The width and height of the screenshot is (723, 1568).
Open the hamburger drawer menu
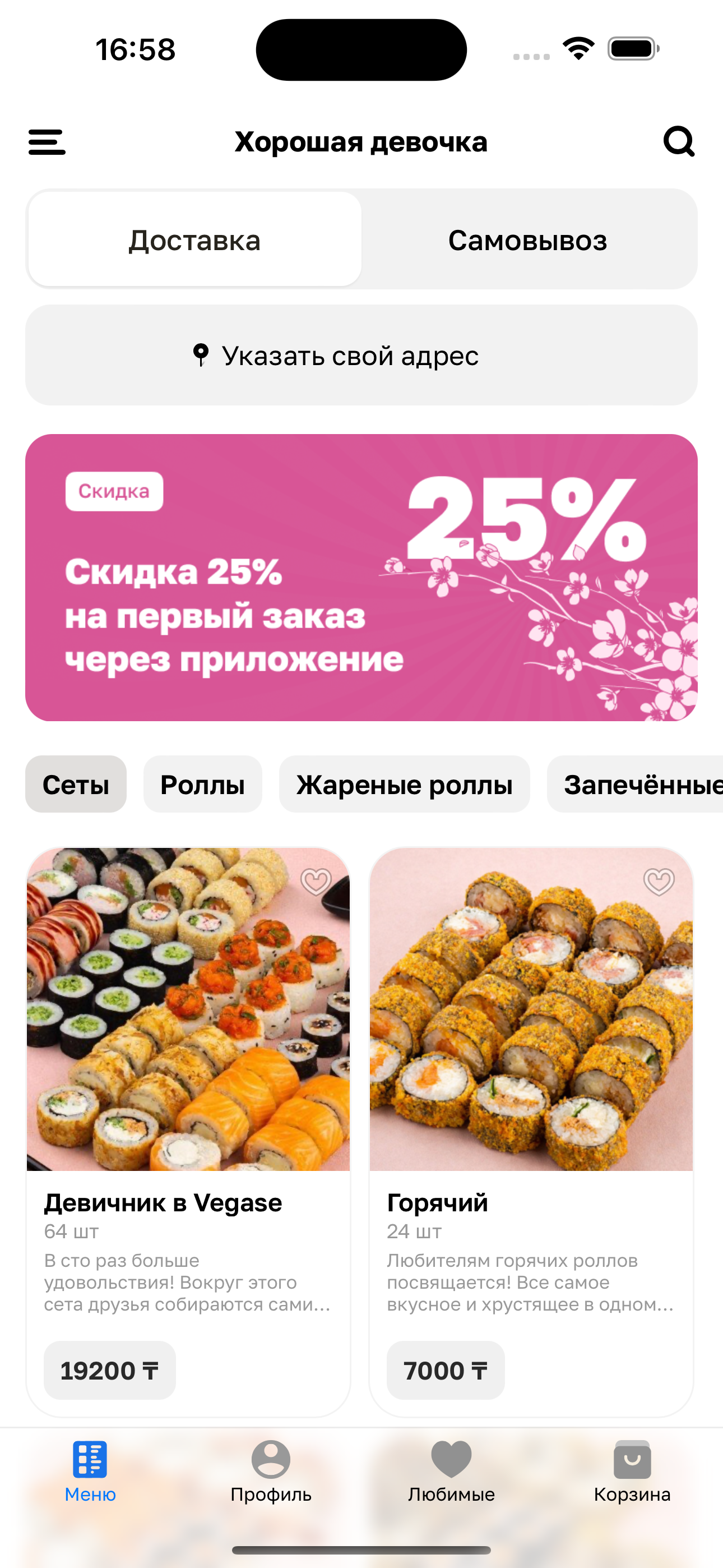click(x=47, y=142)
